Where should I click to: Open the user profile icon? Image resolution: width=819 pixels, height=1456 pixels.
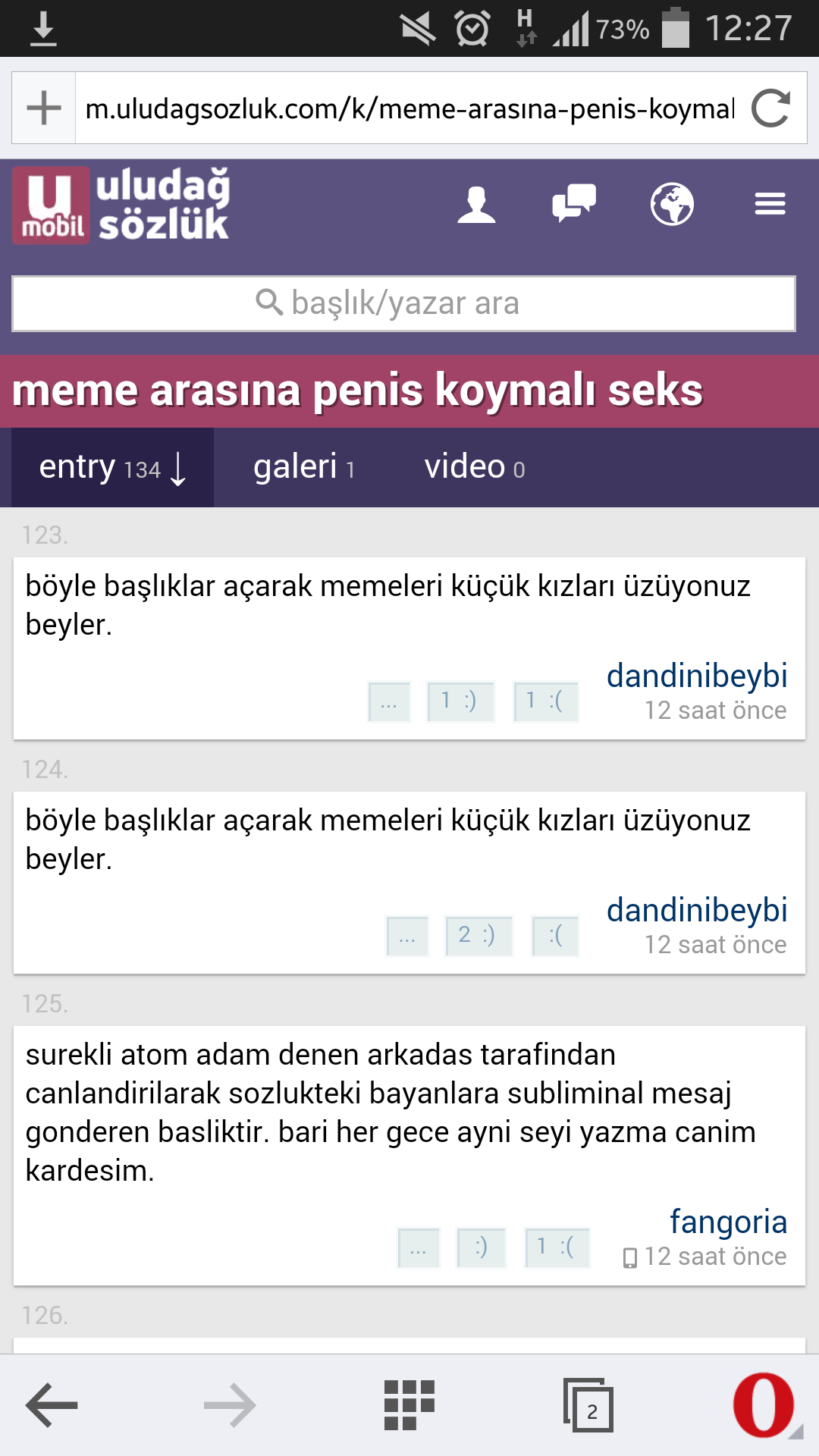(x=476, y=205)
